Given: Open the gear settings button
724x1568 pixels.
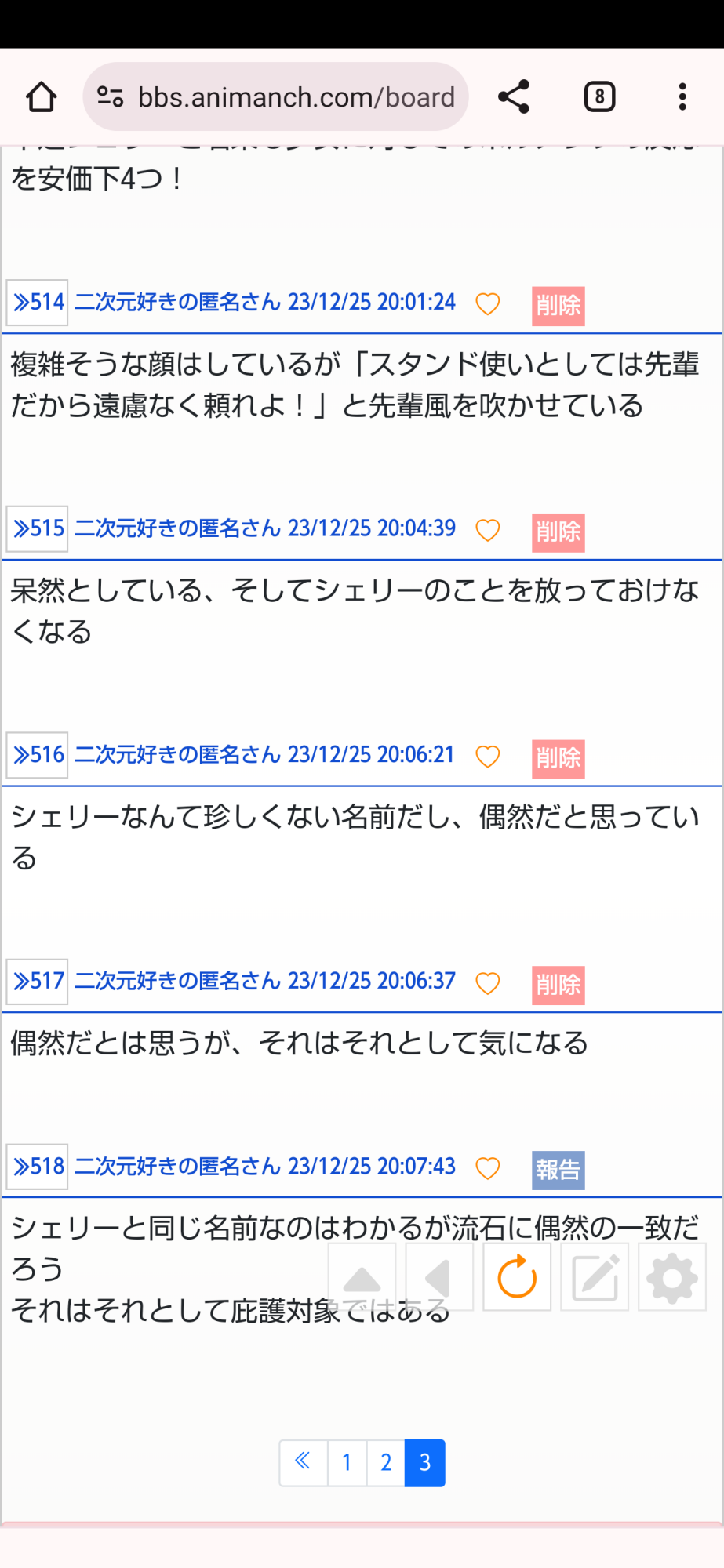Looking at the screenshot, I should point(672,1277).
